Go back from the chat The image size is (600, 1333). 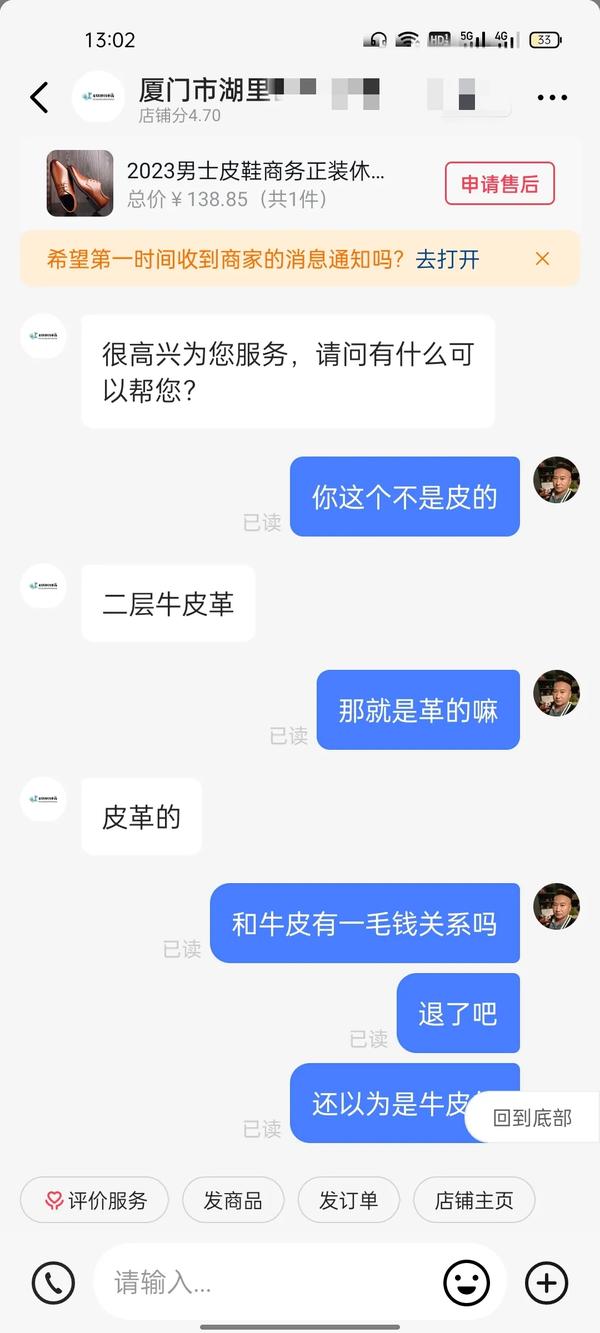coord(39,98)
